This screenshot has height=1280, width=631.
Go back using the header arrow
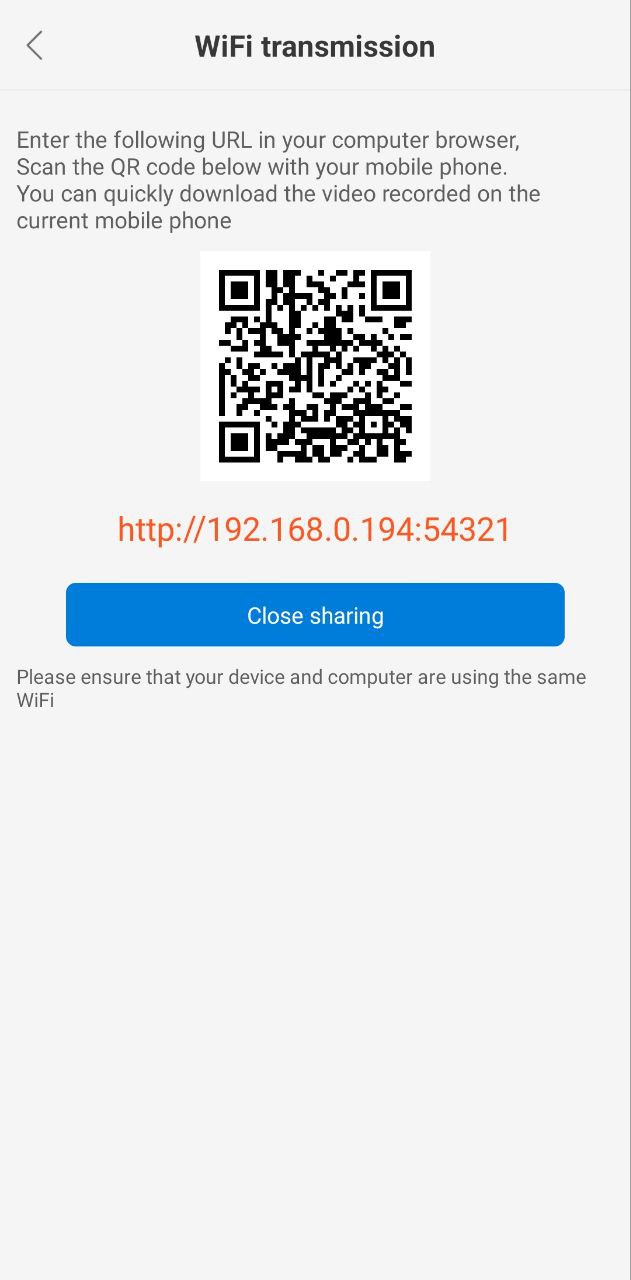coord(35,46)
